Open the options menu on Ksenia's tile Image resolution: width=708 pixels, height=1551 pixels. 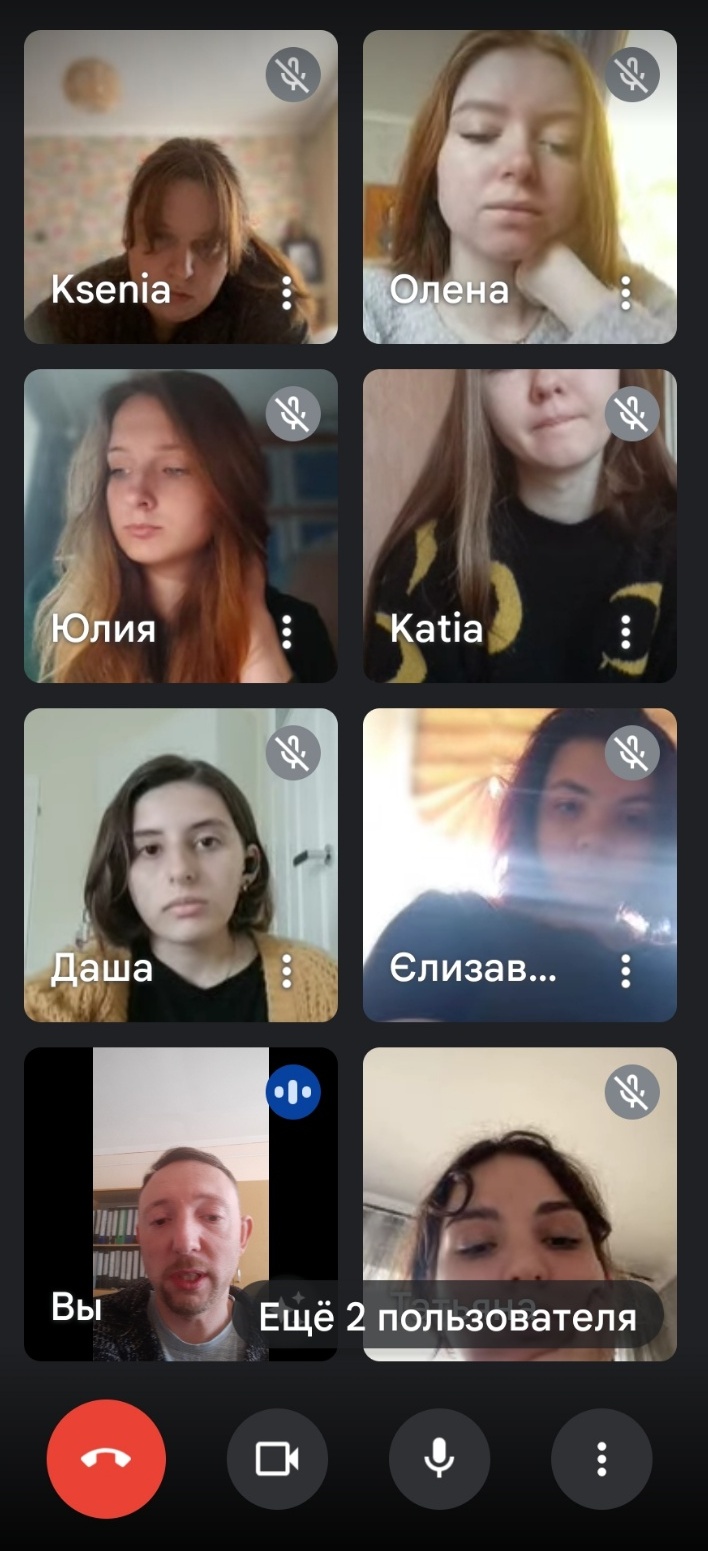coord(287,292)
